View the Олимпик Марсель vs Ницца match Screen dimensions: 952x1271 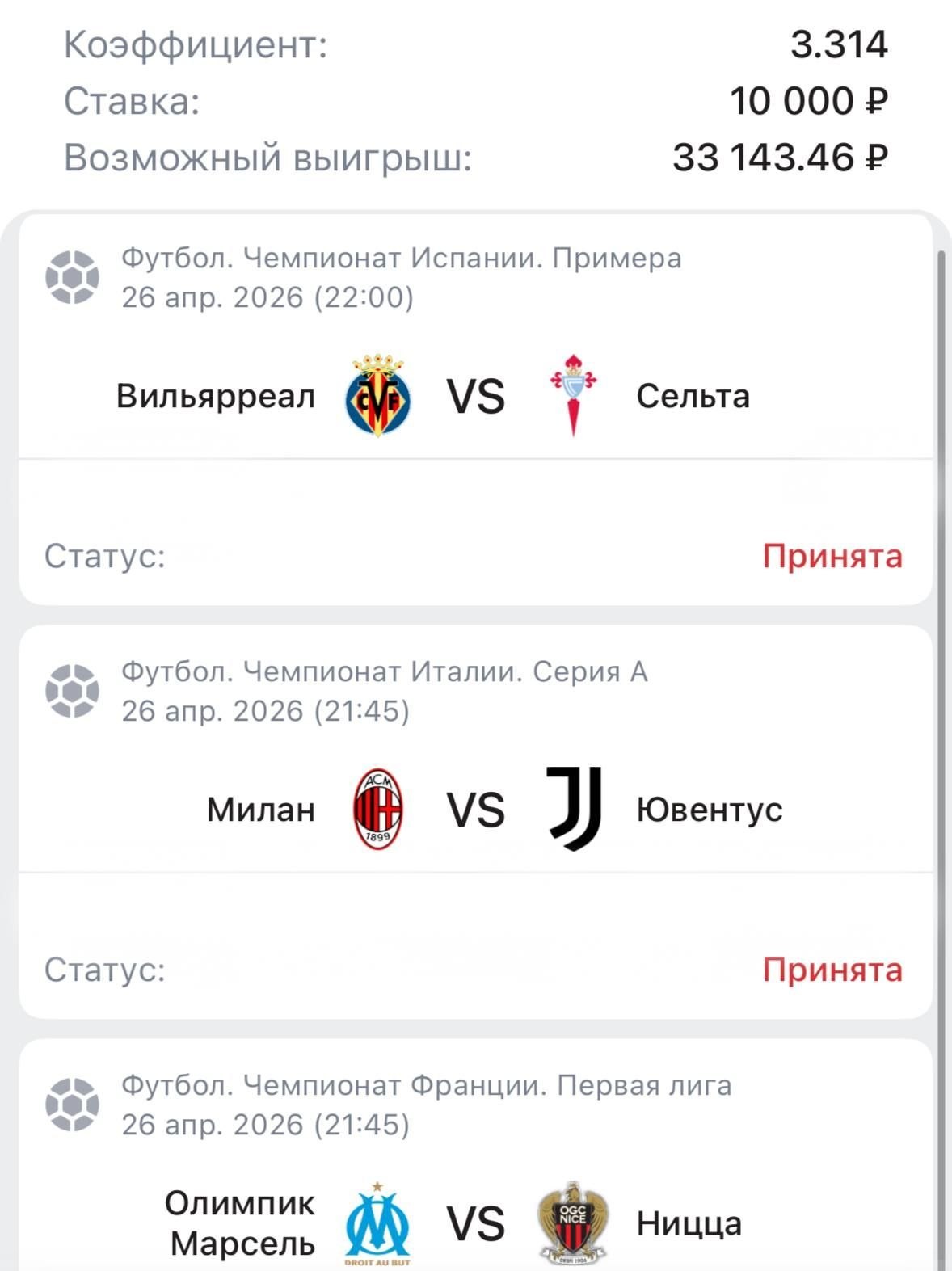pos(475,1223)
